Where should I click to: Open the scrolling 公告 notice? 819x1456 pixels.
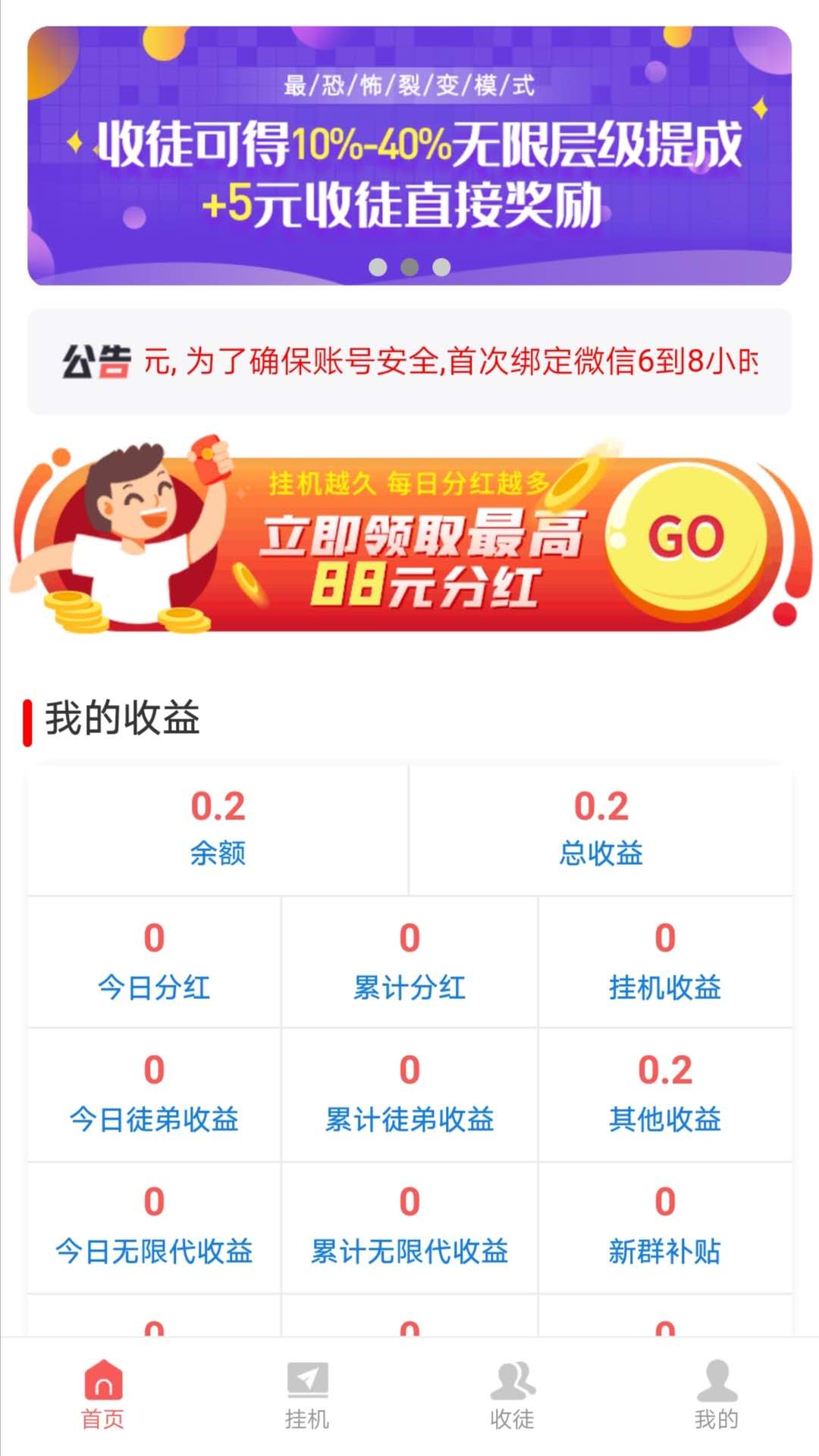409,362
